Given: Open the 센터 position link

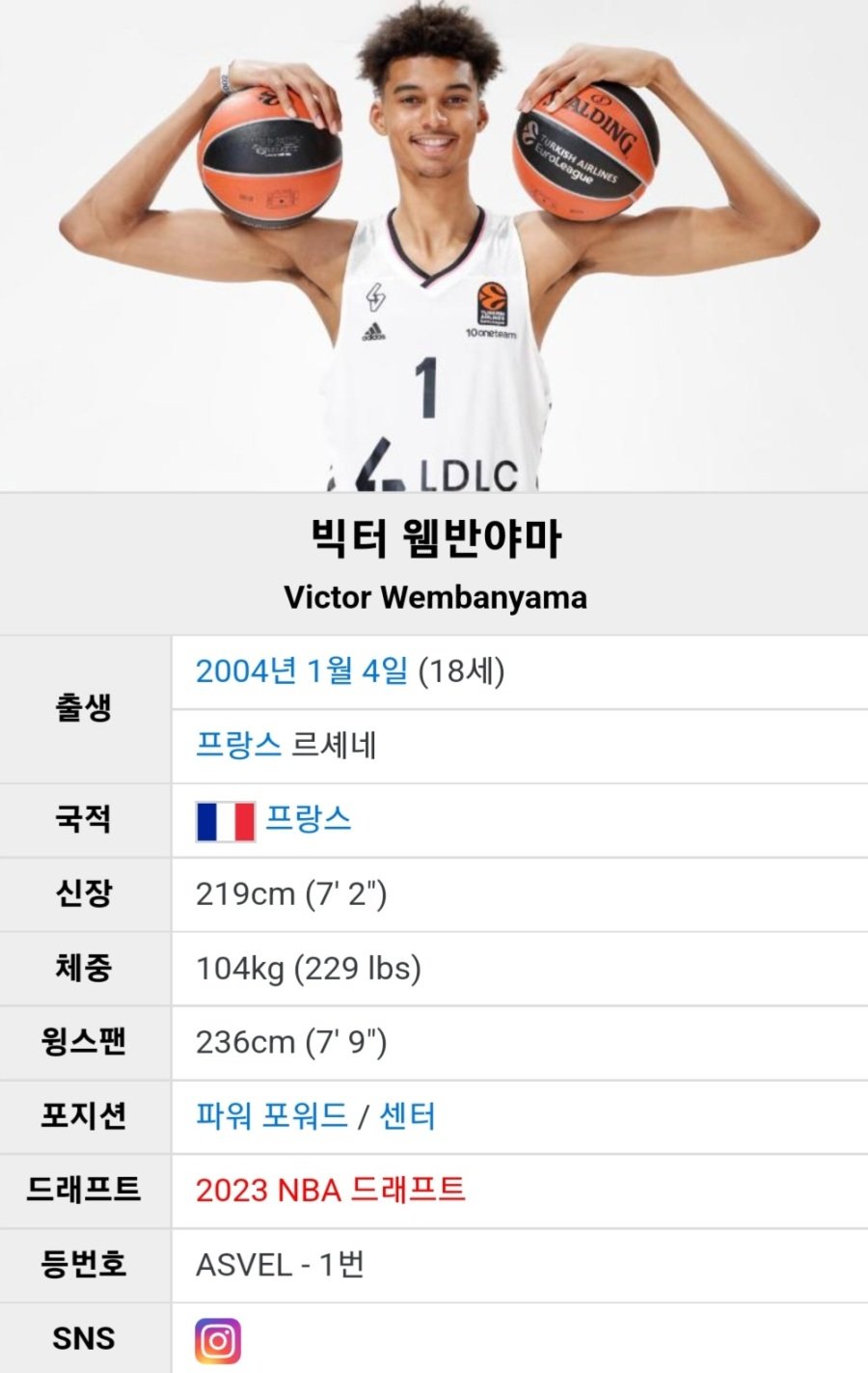Looking at the screenshot, I should pos(407,1116).
